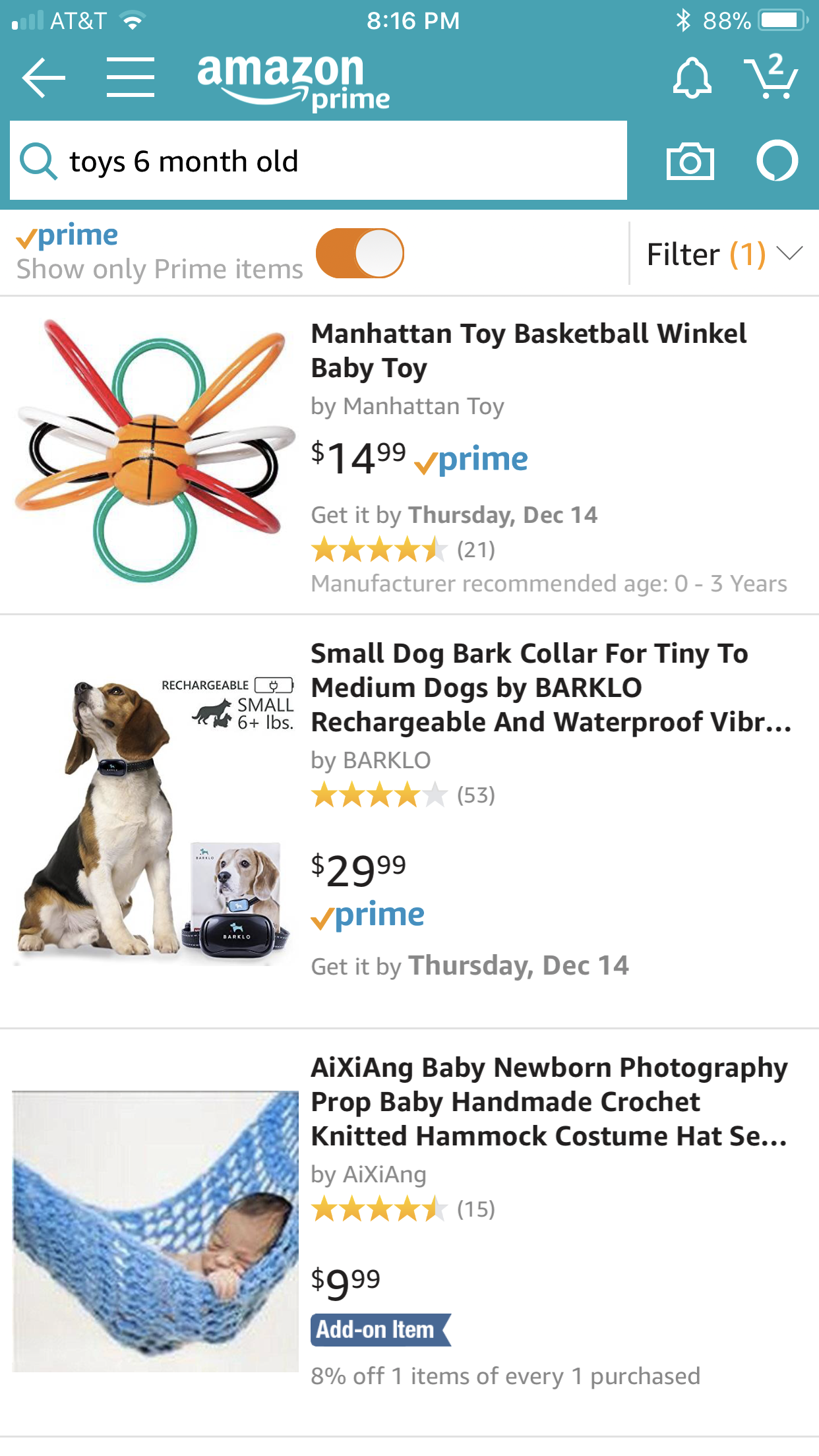Open the hamburger menu
Viewport: 819px width, 1456px height.
(131, 78)
